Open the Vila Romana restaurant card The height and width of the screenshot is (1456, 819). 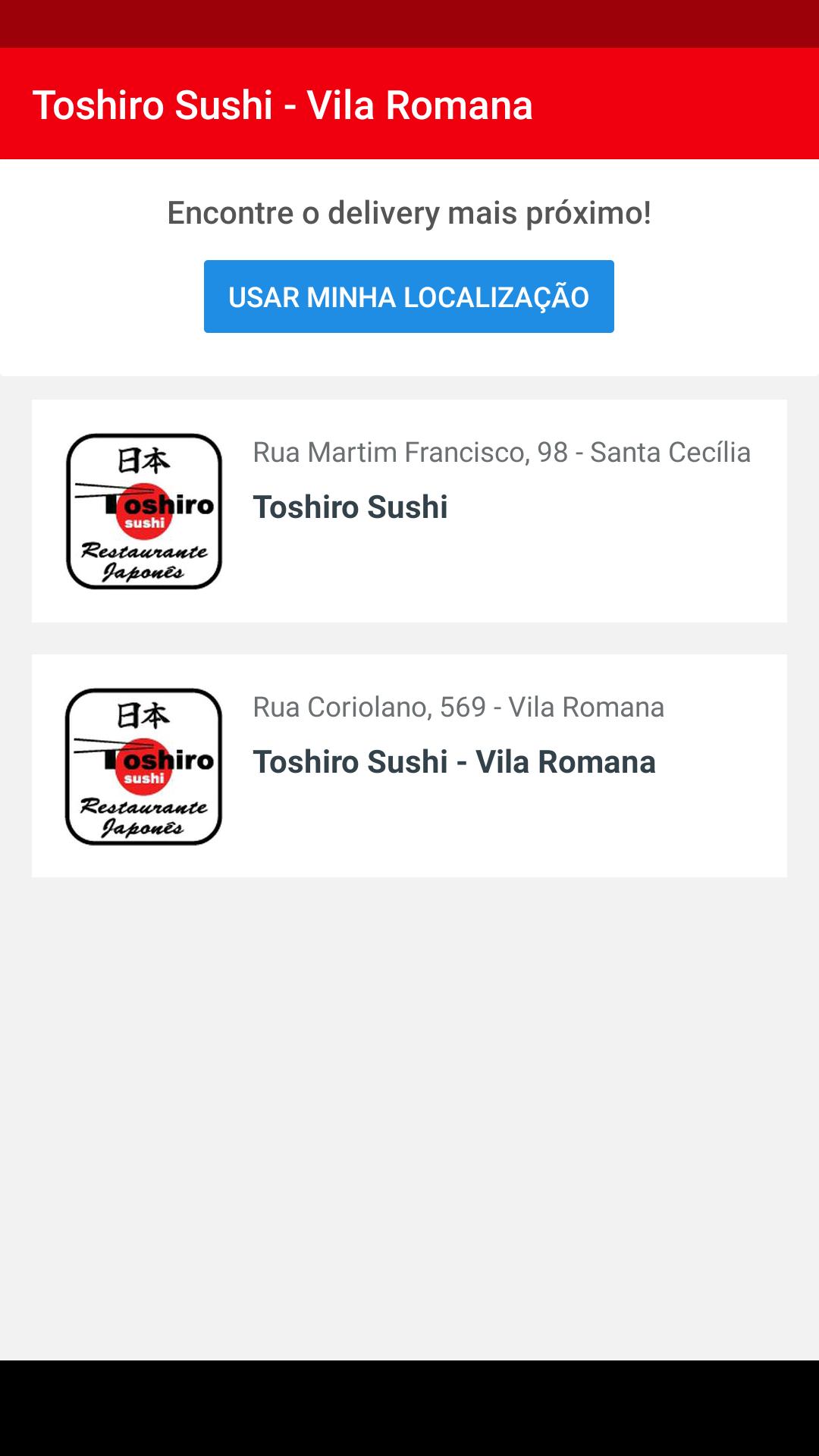point(409,766)
